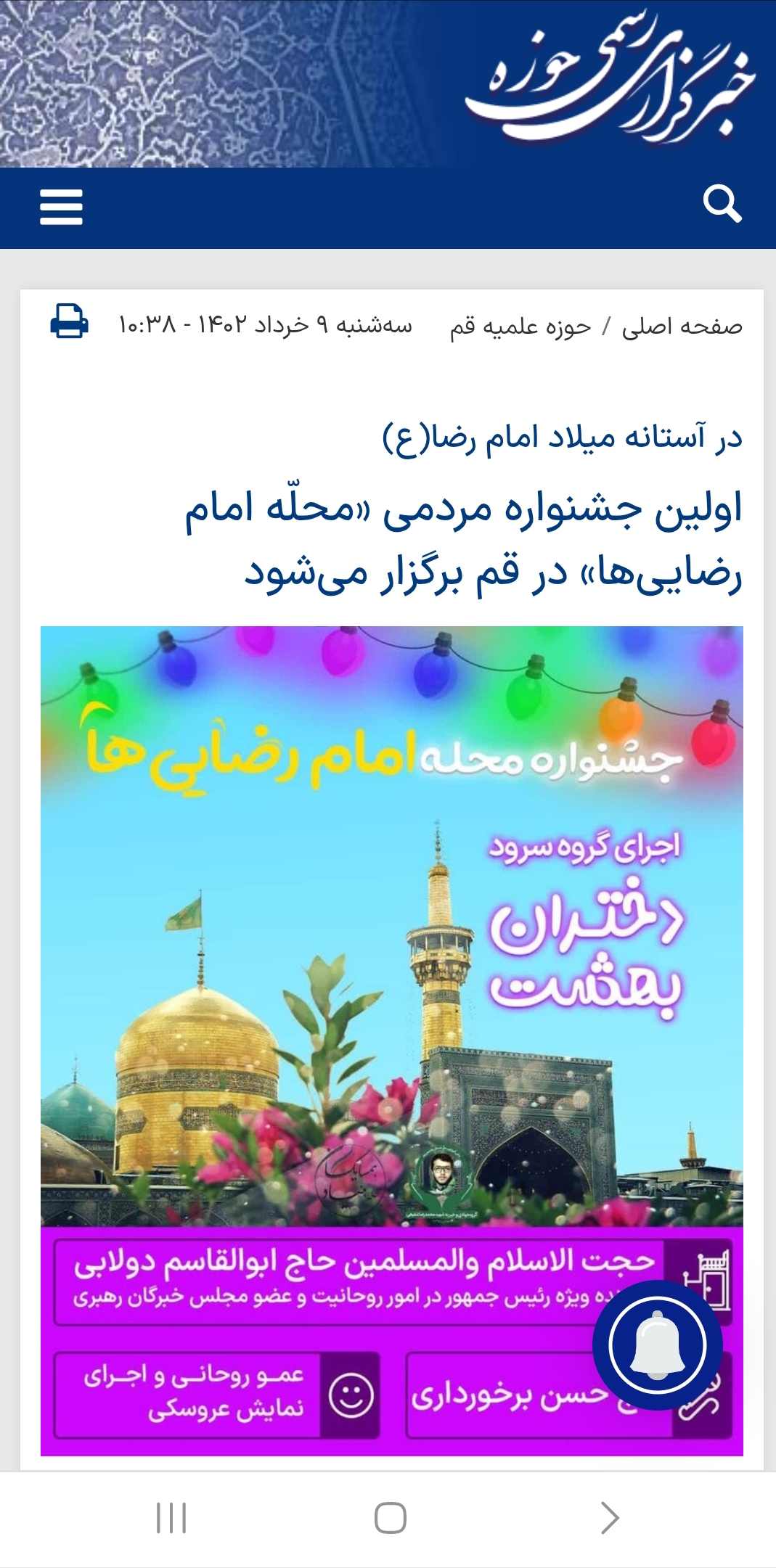Image resolution: width=776 pixels, height=1568 pixels.
Task: Tap the notification bell floating button
Action: coord(657,1345)
